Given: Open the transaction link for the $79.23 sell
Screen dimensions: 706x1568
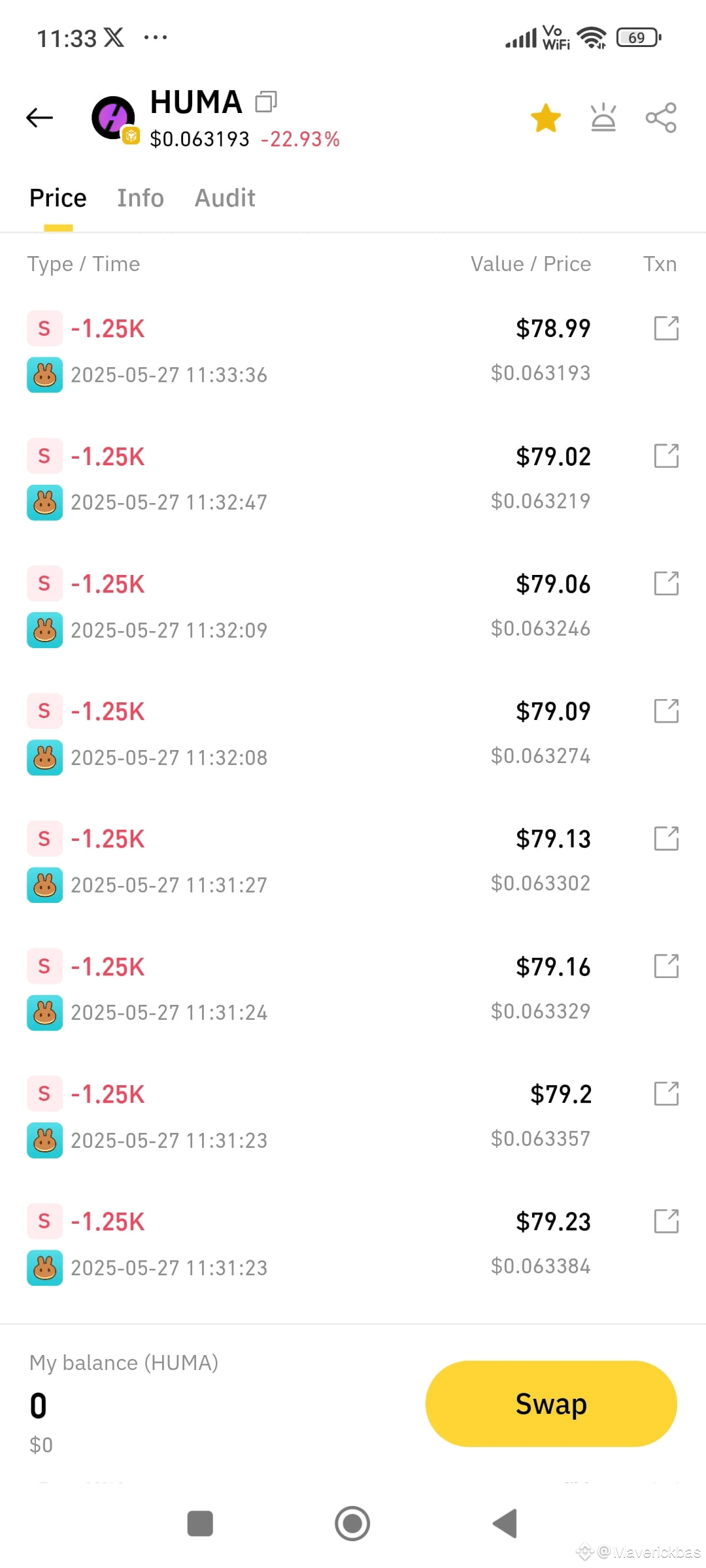Looking at the screenshot, I should pos(666,1221).
